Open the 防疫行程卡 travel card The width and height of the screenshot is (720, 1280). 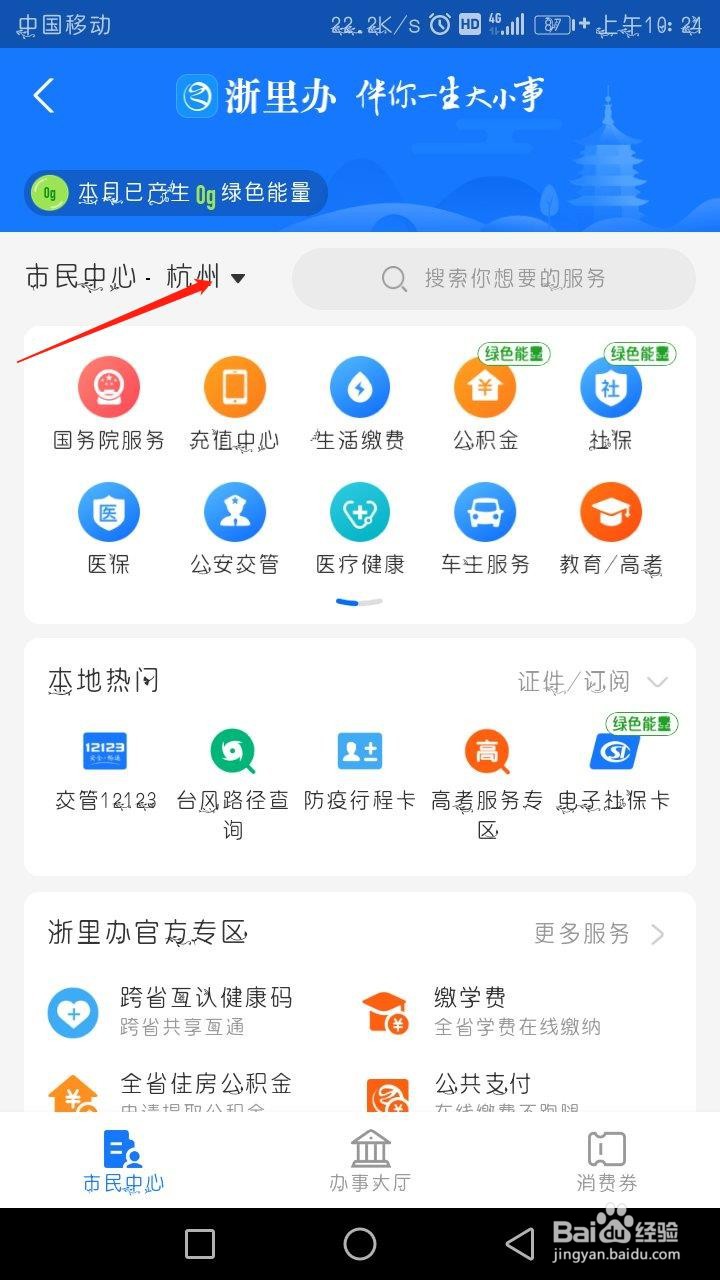click(x=360, y=765)
